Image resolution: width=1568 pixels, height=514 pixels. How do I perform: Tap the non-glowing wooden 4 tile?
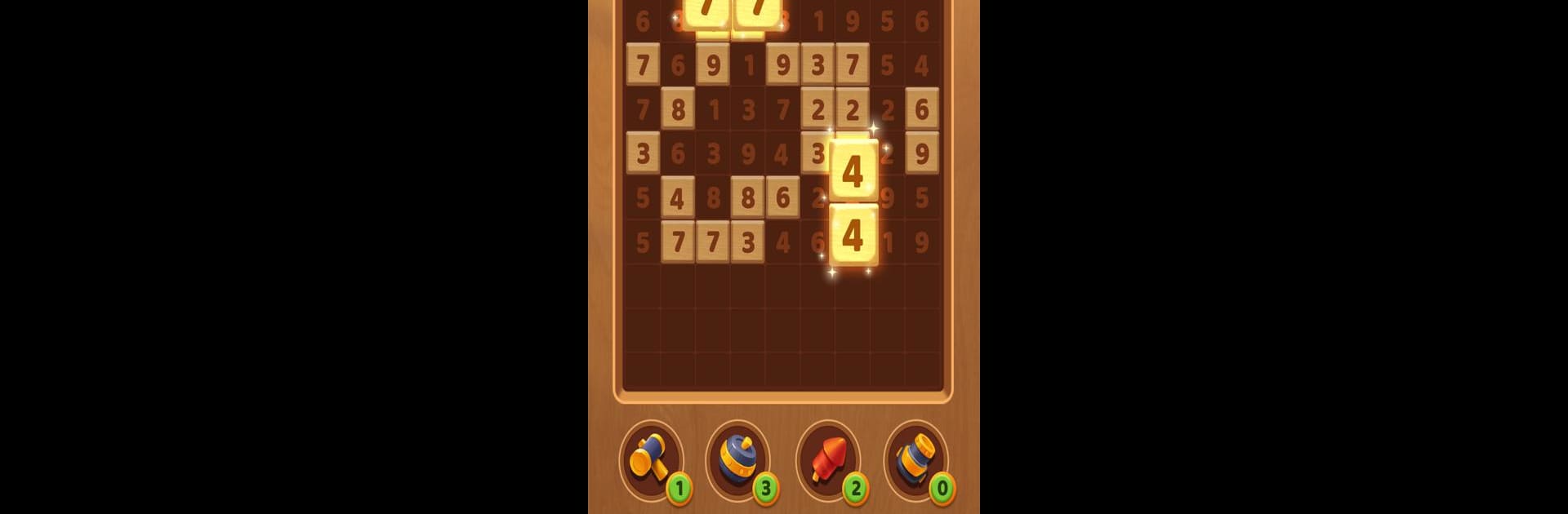pos(677,198)
